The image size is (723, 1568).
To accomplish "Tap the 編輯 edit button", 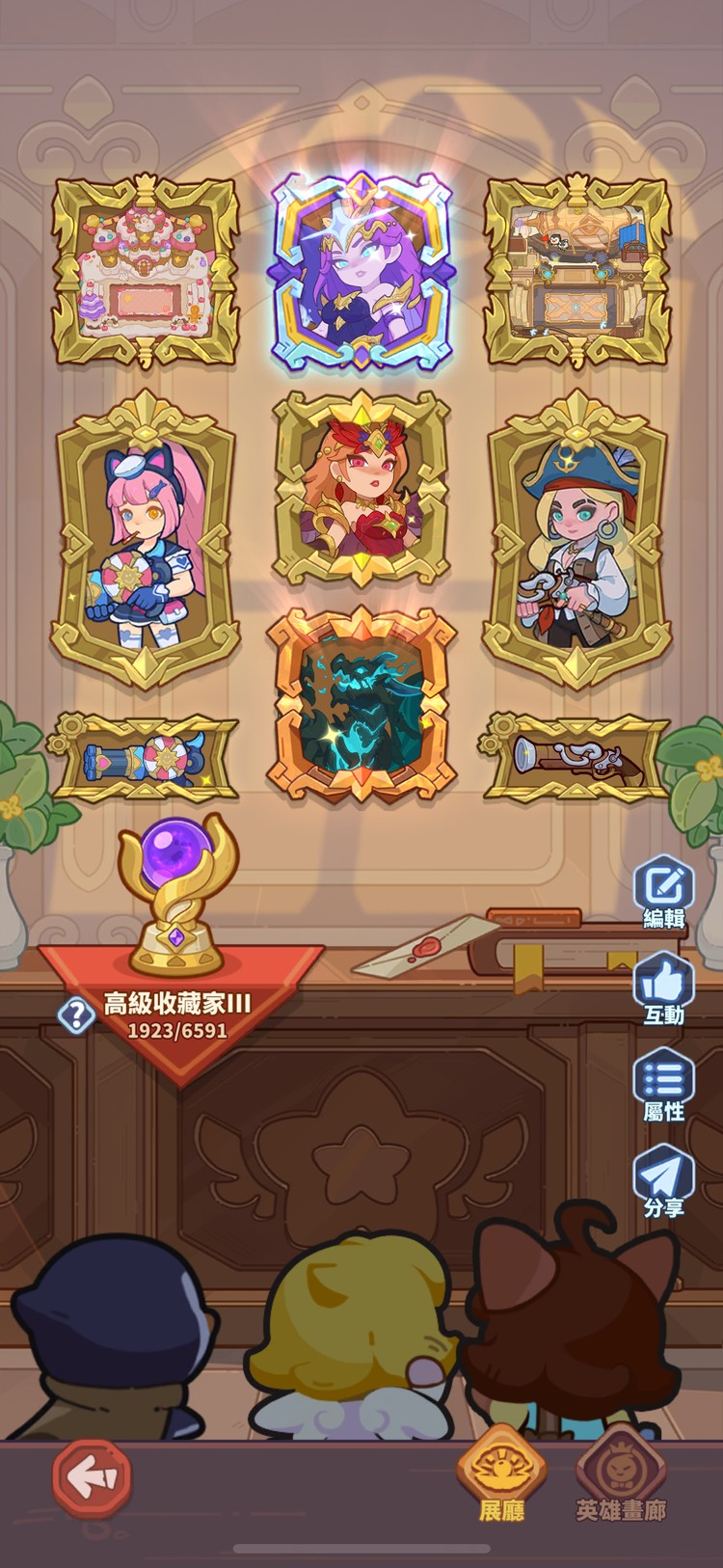I will click(x=663, y=889).
